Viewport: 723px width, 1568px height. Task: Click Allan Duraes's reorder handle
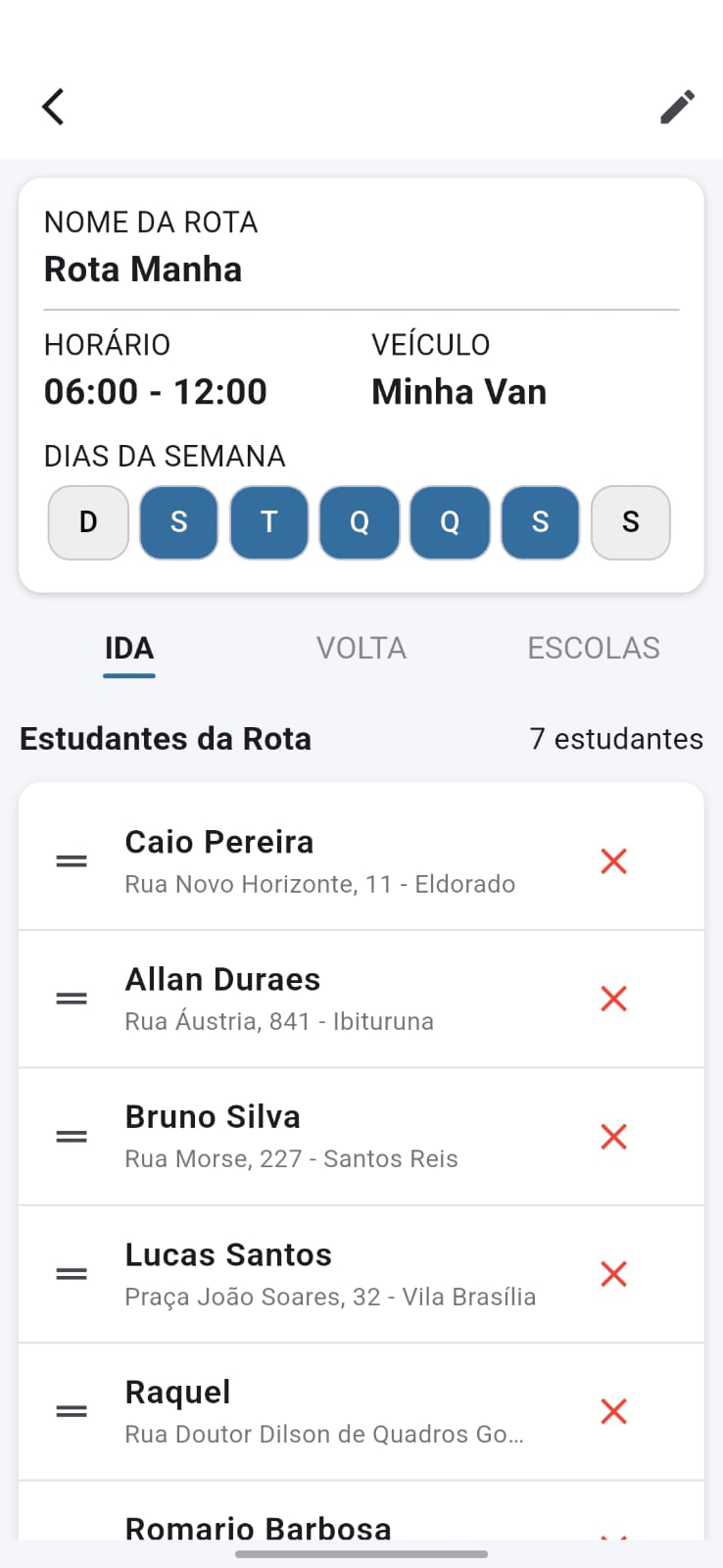coord(71,998)
